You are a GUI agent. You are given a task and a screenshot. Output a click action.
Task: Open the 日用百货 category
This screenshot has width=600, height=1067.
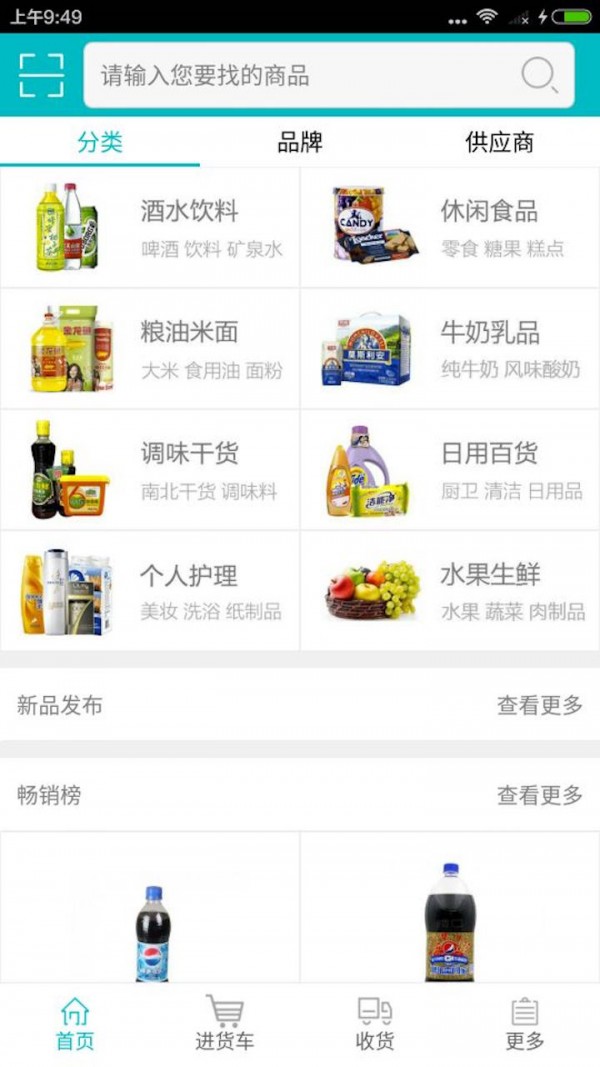click(450, 470)
